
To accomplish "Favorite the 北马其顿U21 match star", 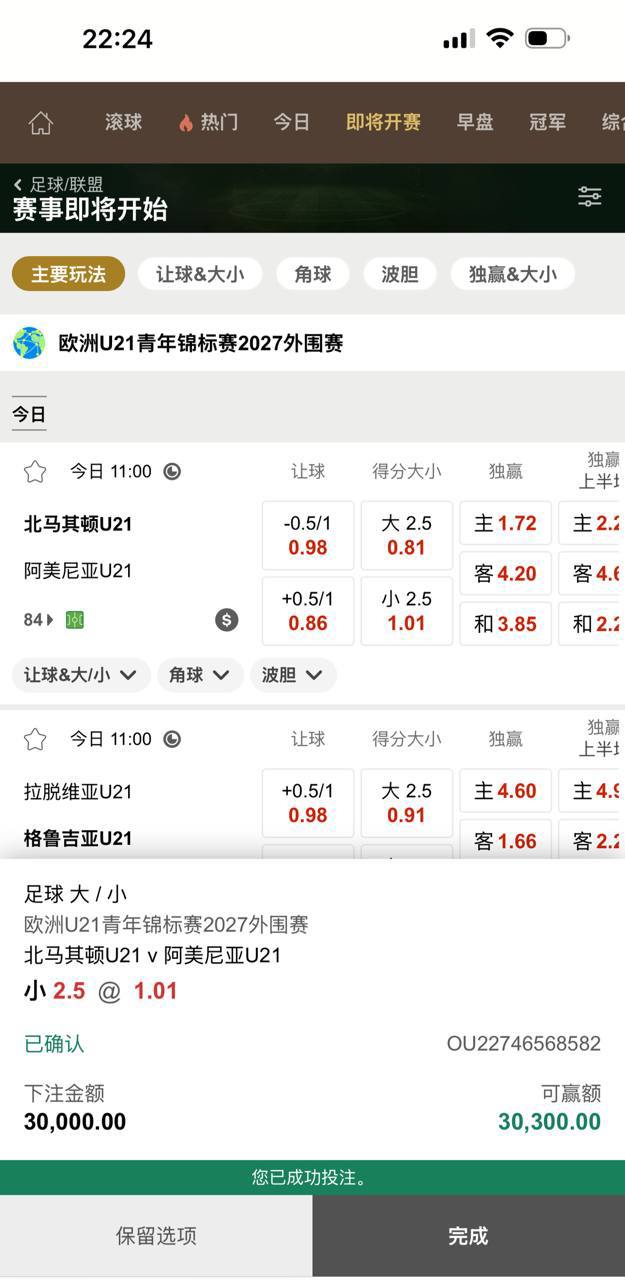I will click(x=35, y=471).
